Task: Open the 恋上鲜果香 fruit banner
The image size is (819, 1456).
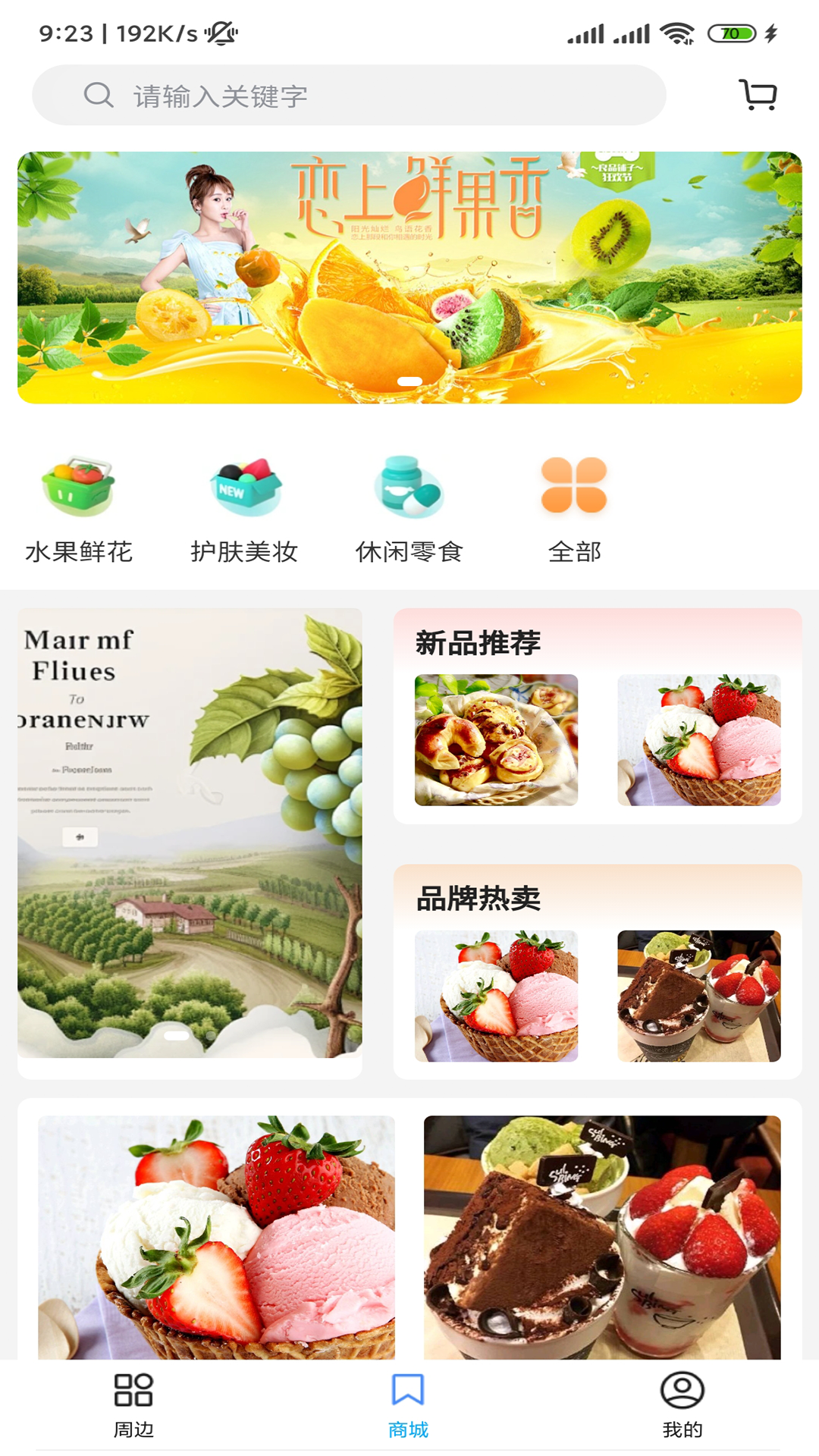Action: (x=409, y=278)
